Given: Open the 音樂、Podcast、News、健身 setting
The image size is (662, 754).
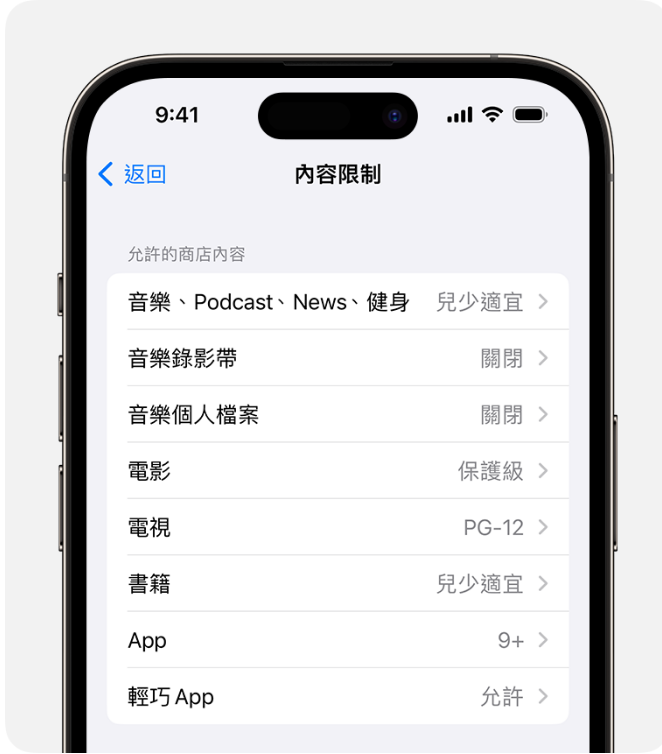Looking at the screenshot, I should point(337,302).
